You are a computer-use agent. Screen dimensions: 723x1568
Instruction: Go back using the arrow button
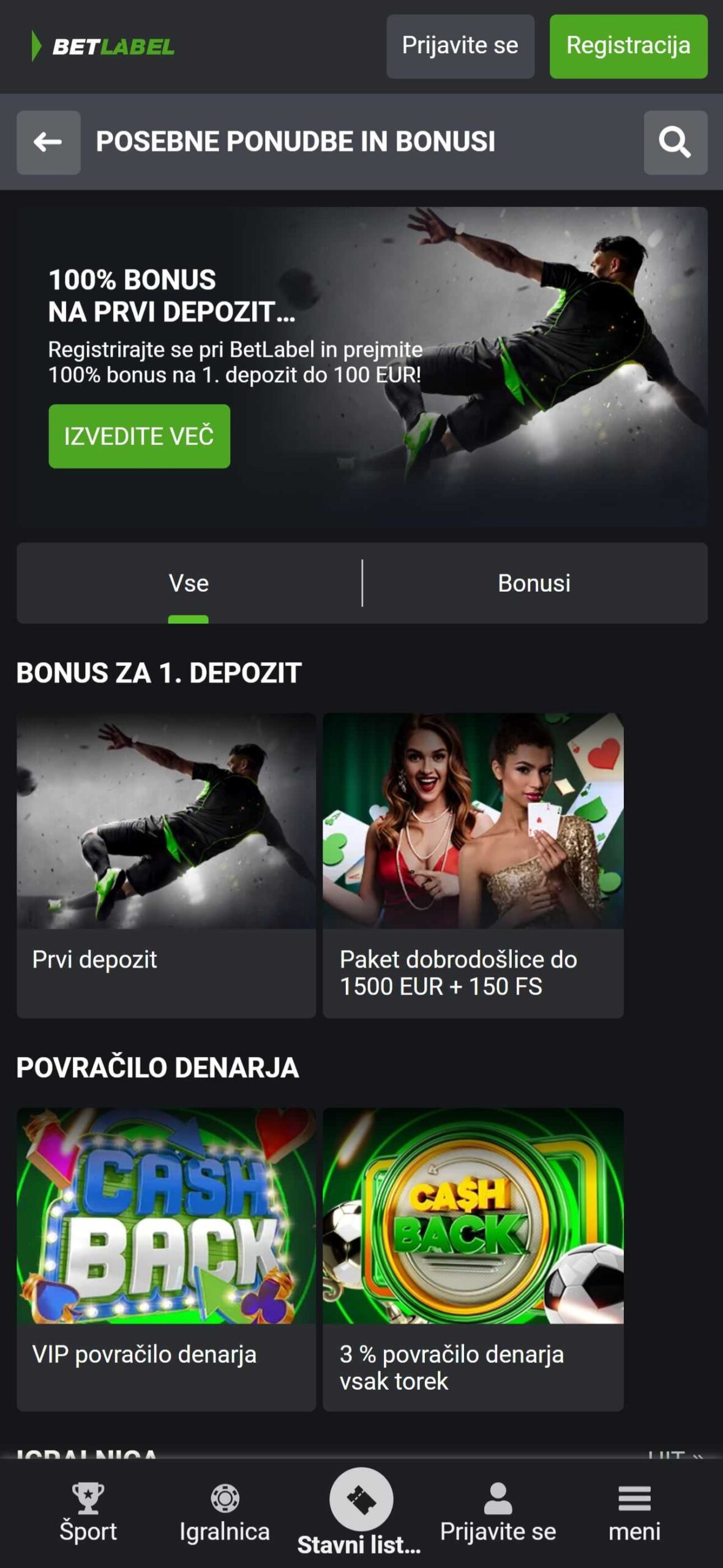coord(48,142)
